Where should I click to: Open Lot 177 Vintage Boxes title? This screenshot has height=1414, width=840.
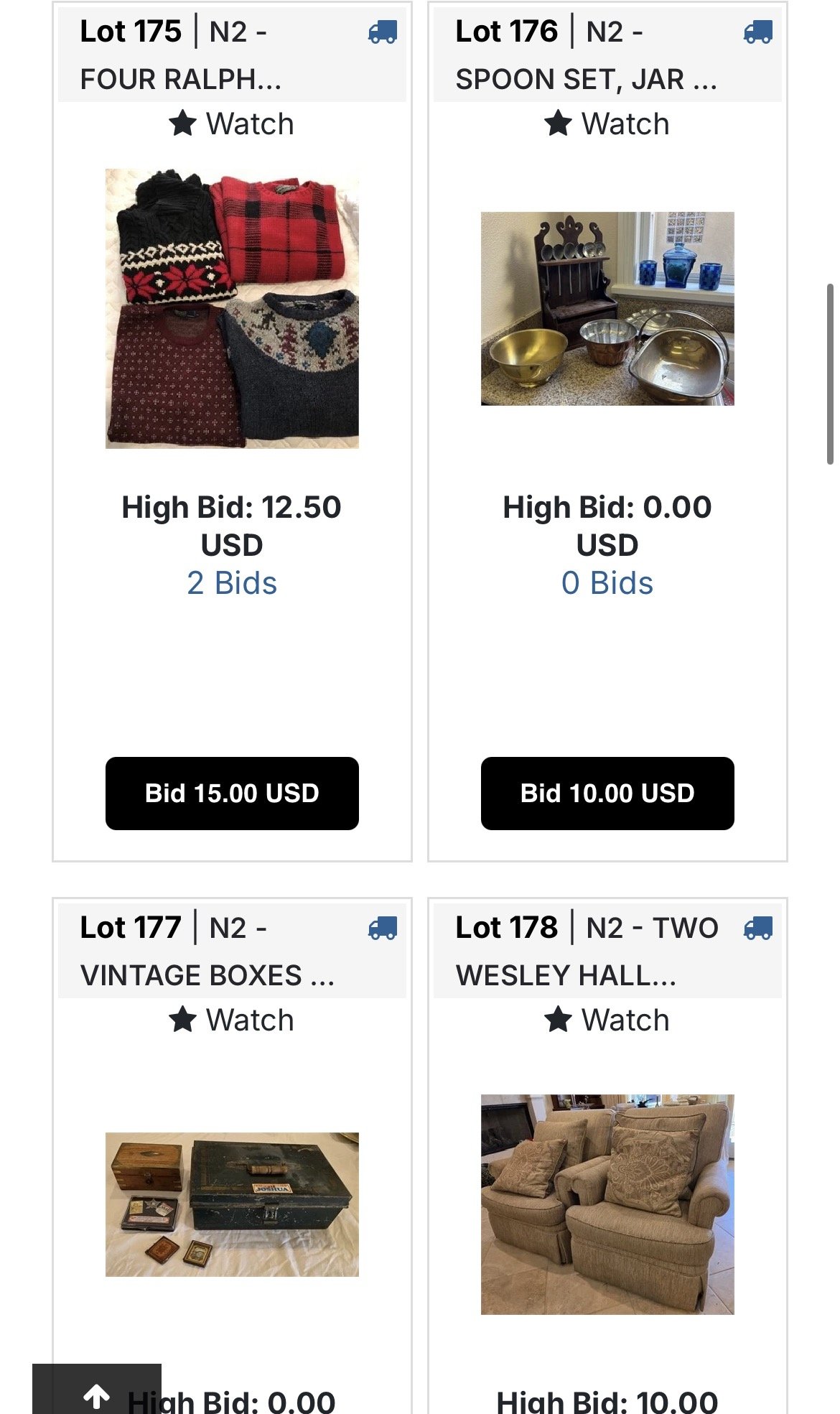click(x=208, y=951)
